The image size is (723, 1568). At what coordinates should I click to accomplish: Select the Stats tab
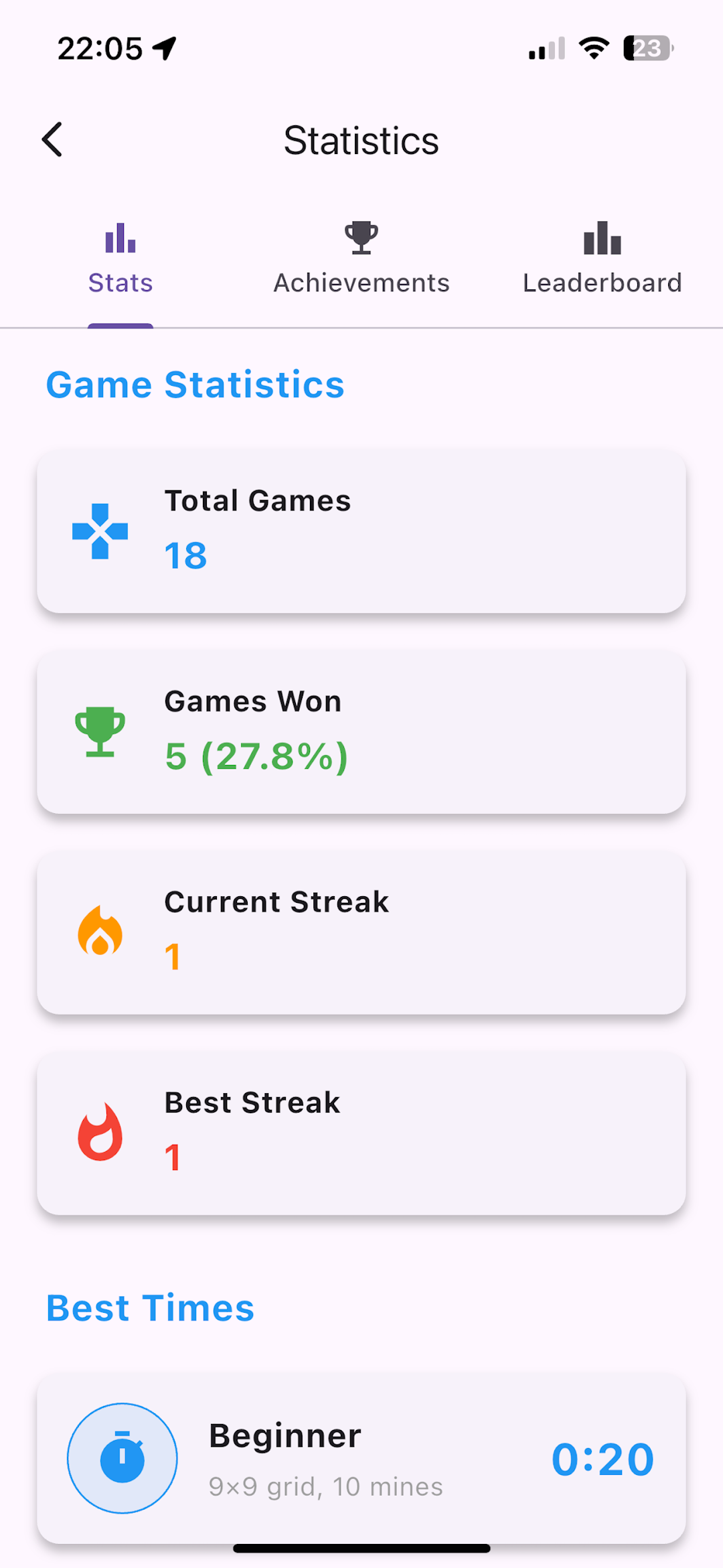(x=120, y=260)
